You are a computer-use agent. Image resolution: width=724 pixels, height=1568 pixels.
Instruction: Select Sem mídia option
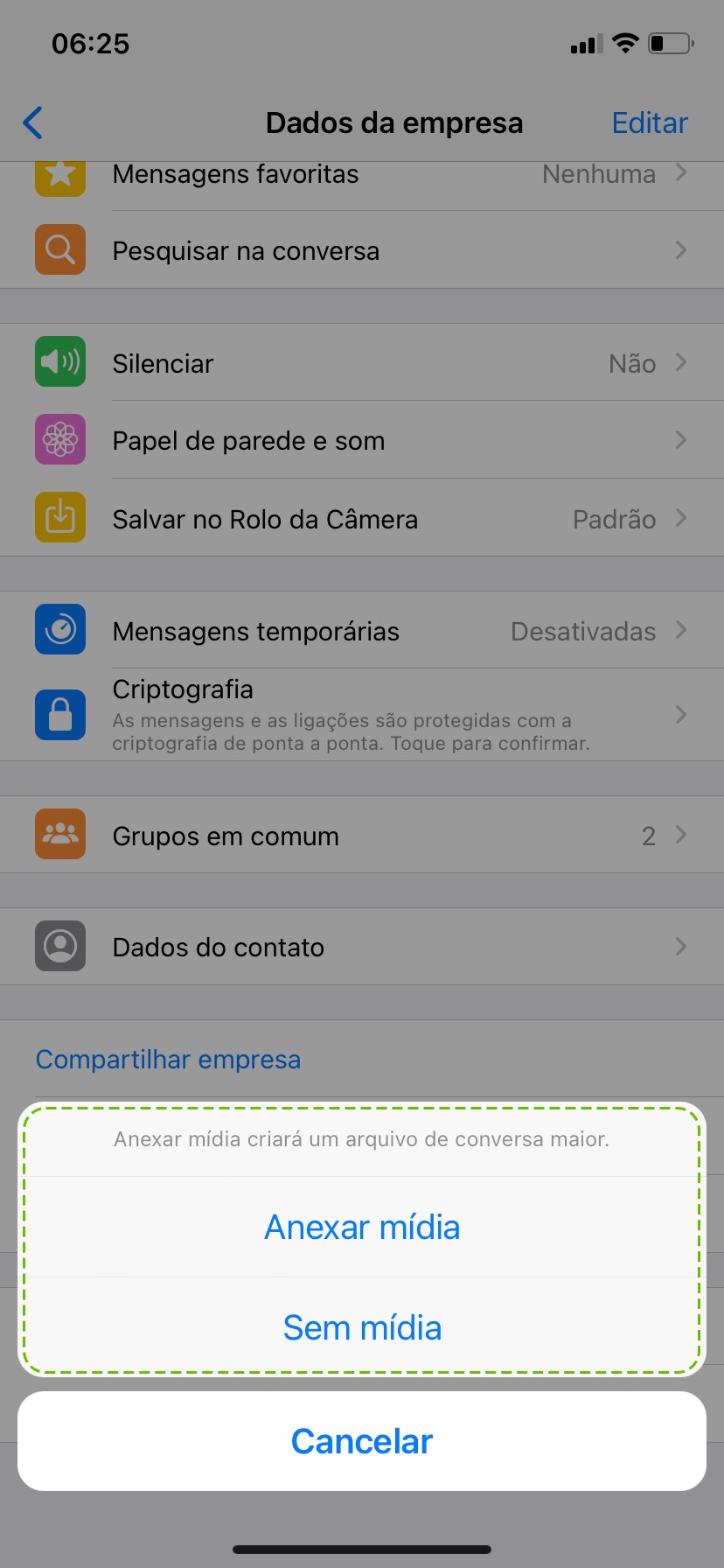coord(362,1327)
